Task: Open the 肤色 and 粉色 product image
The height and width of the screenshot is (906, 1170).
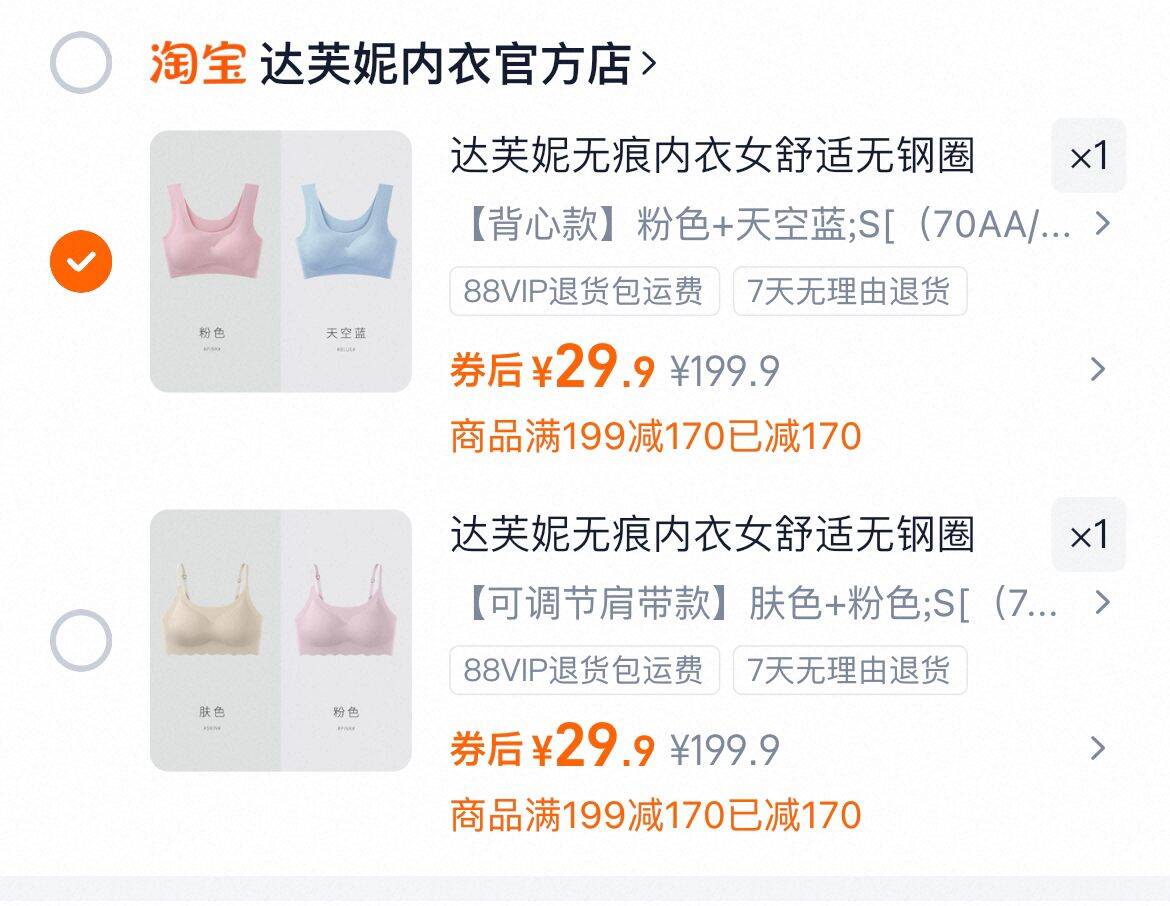Action: pyautogui.click(x=281, y=640)
